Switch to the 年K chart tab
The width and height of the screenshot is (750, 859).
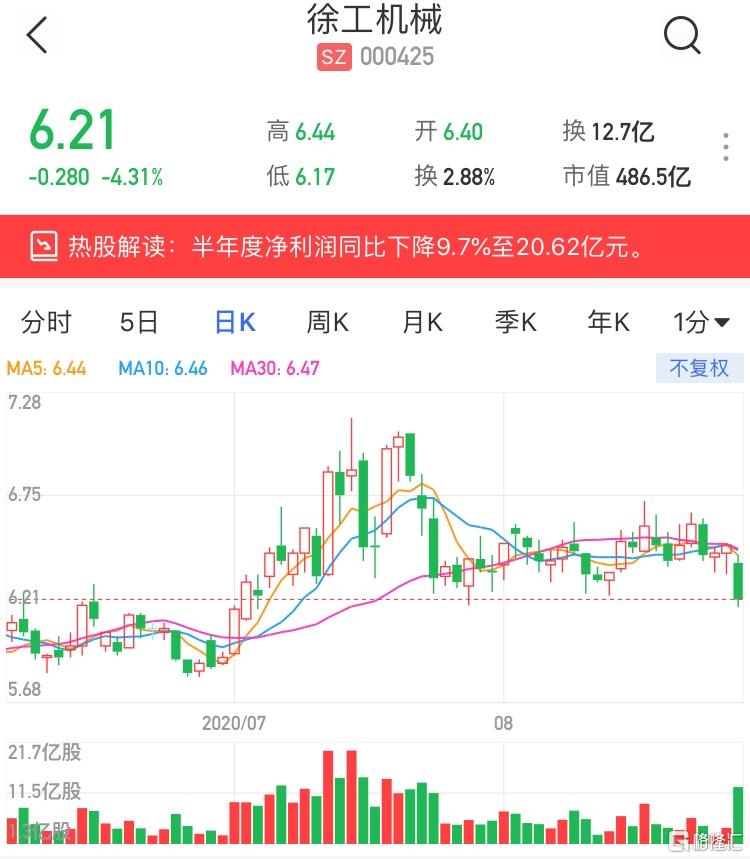click(x=609, y=322)
